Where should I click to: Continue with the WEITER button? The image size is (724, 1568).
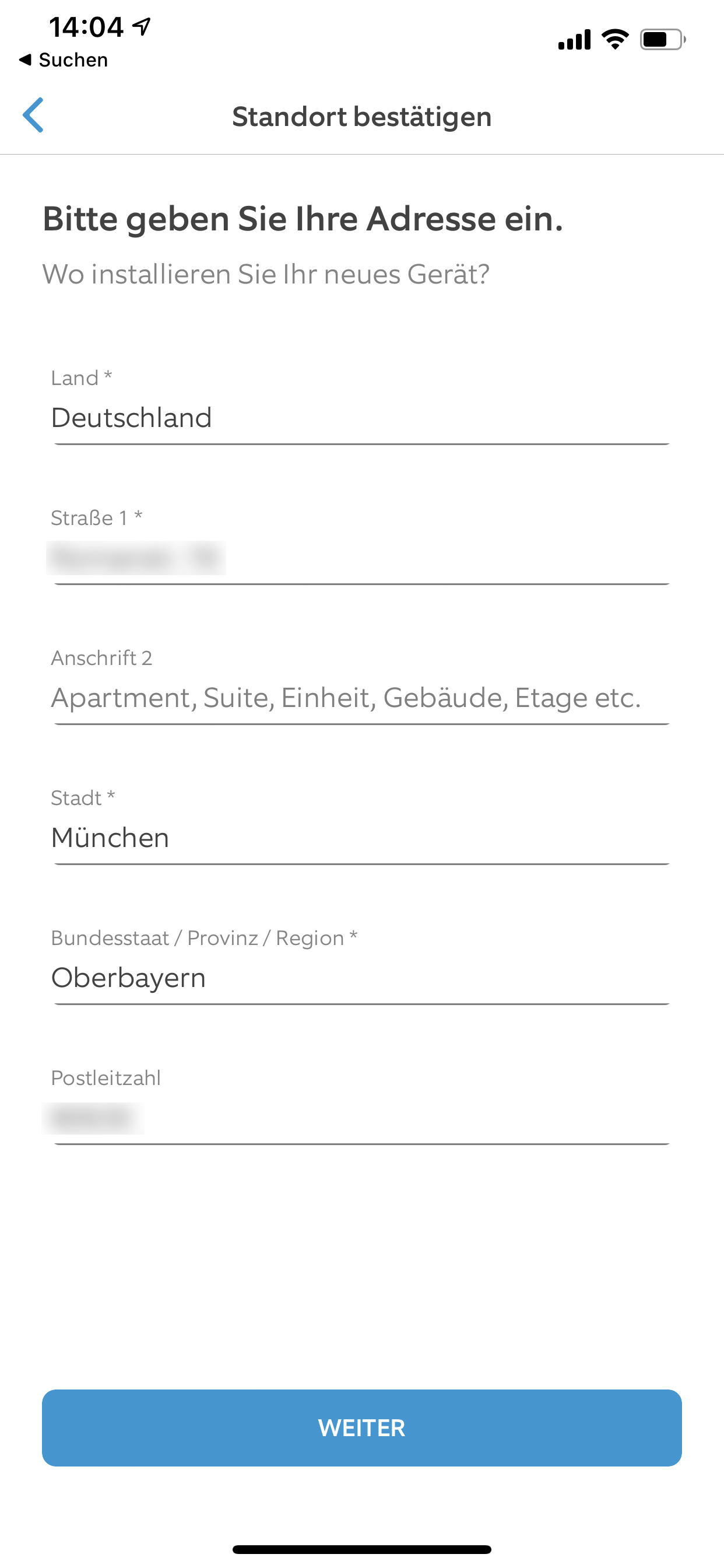click(x=361, y=1427)
